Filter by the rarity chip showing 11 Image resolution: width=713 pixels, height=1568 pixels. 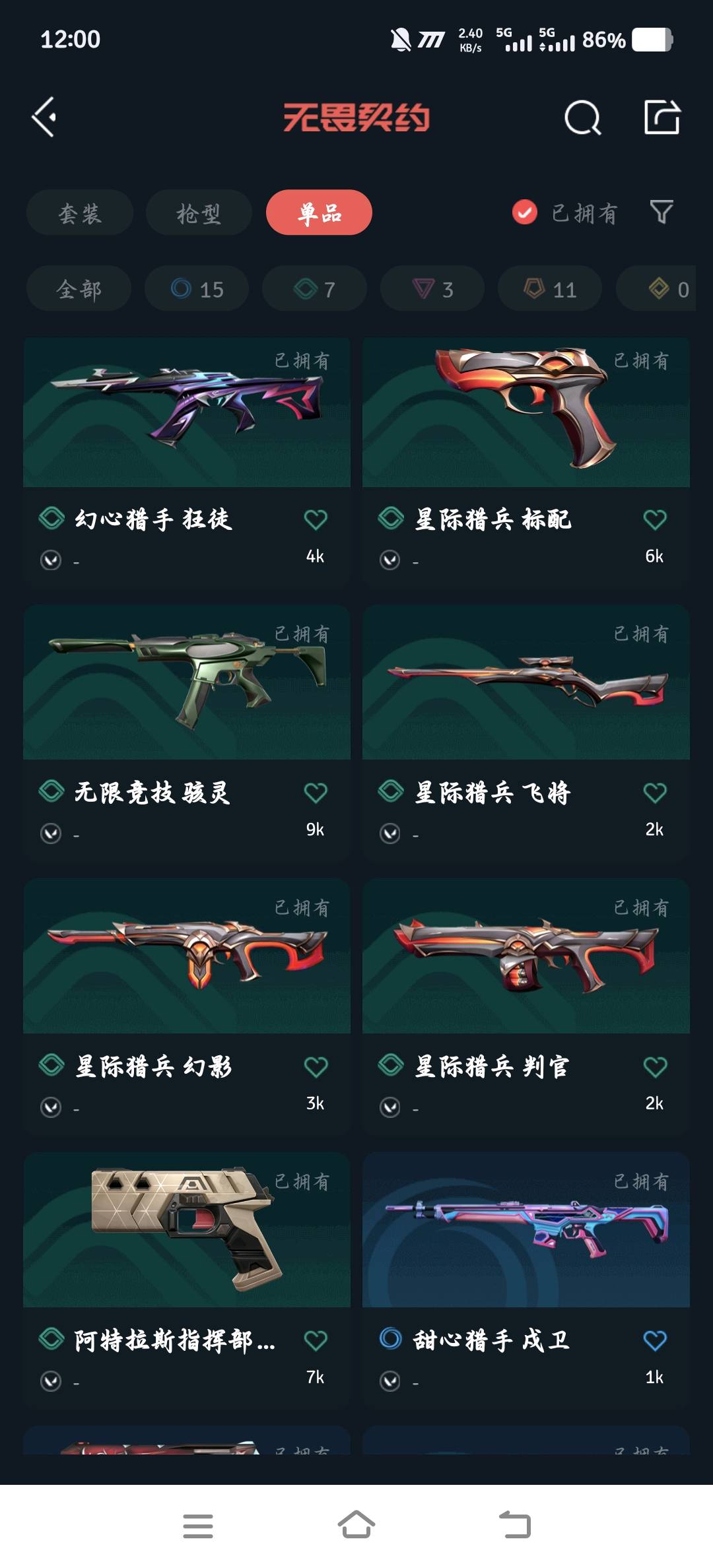pos(550,289)
